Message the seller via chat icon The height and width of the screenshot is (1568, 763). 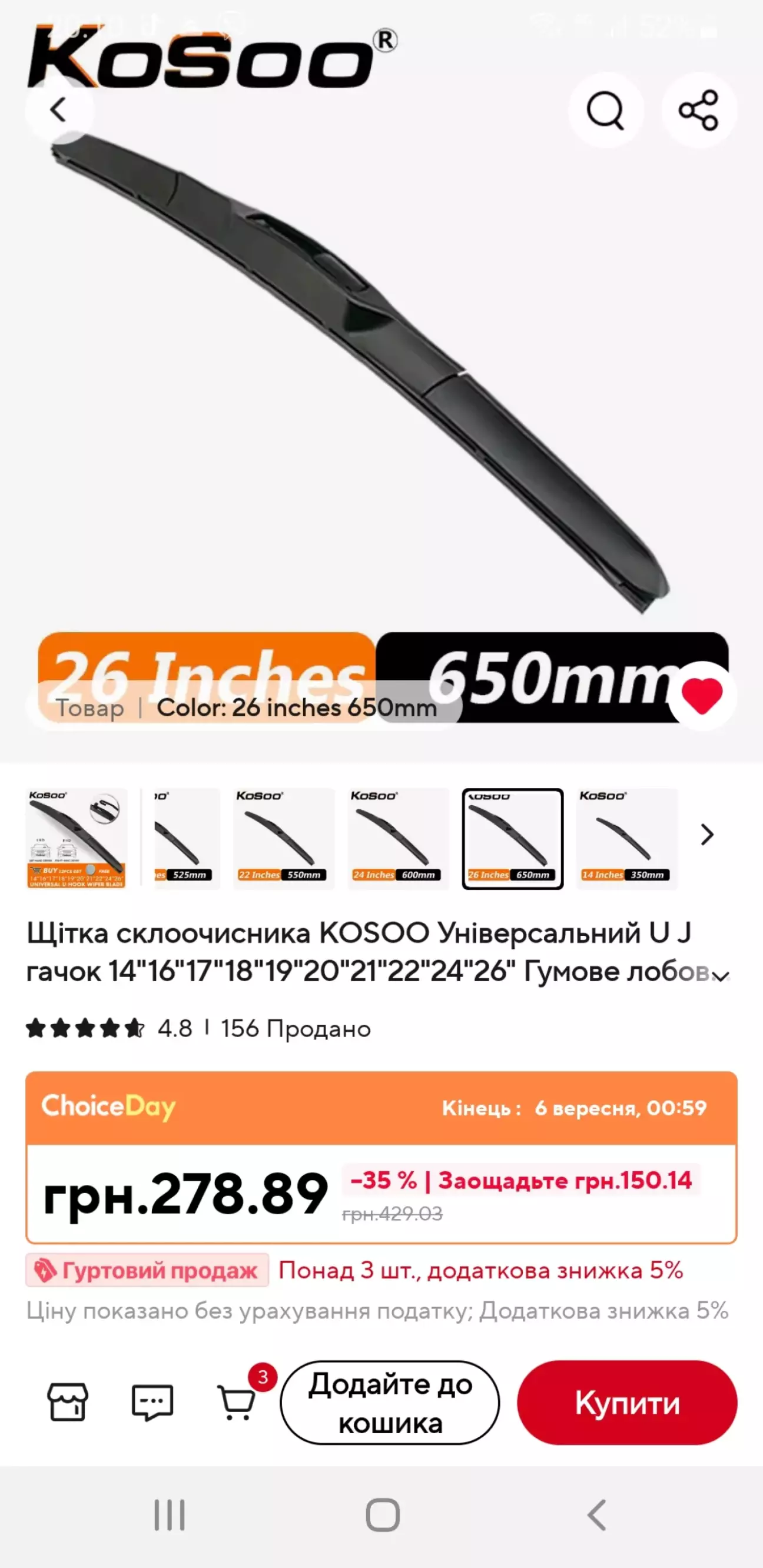[152, 1402]
